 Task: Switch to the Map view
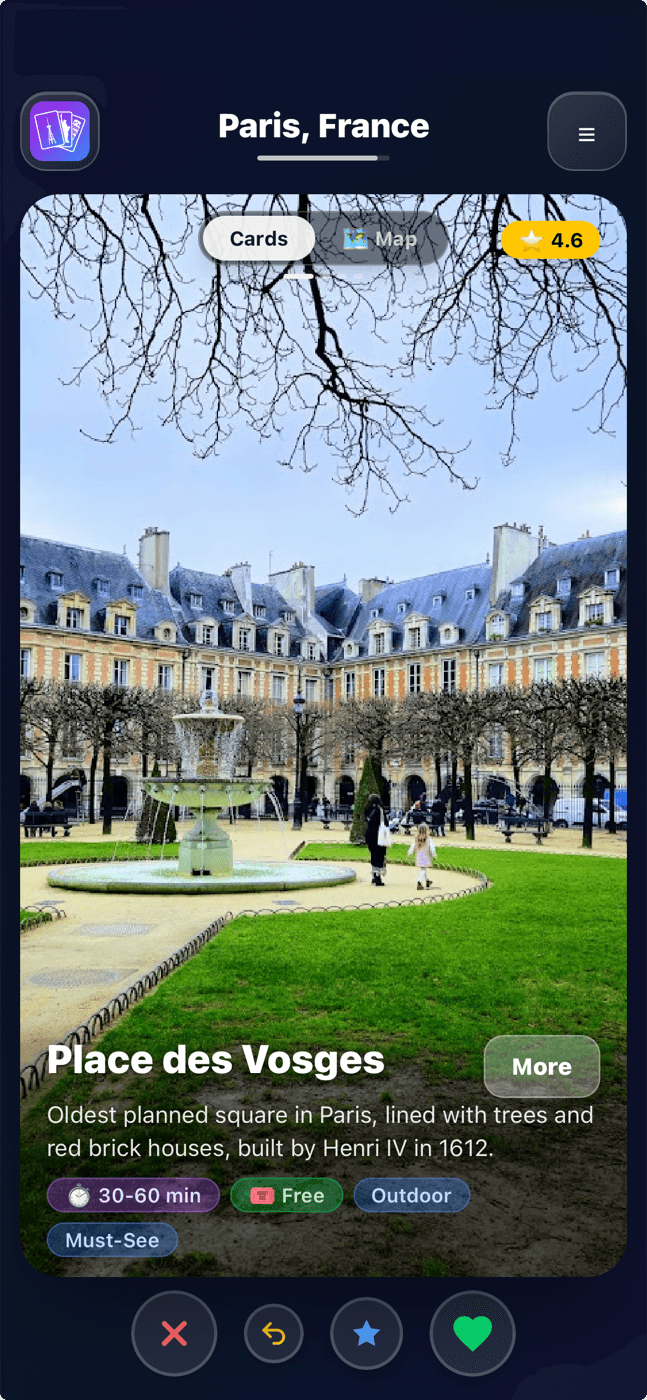(380, 239)
